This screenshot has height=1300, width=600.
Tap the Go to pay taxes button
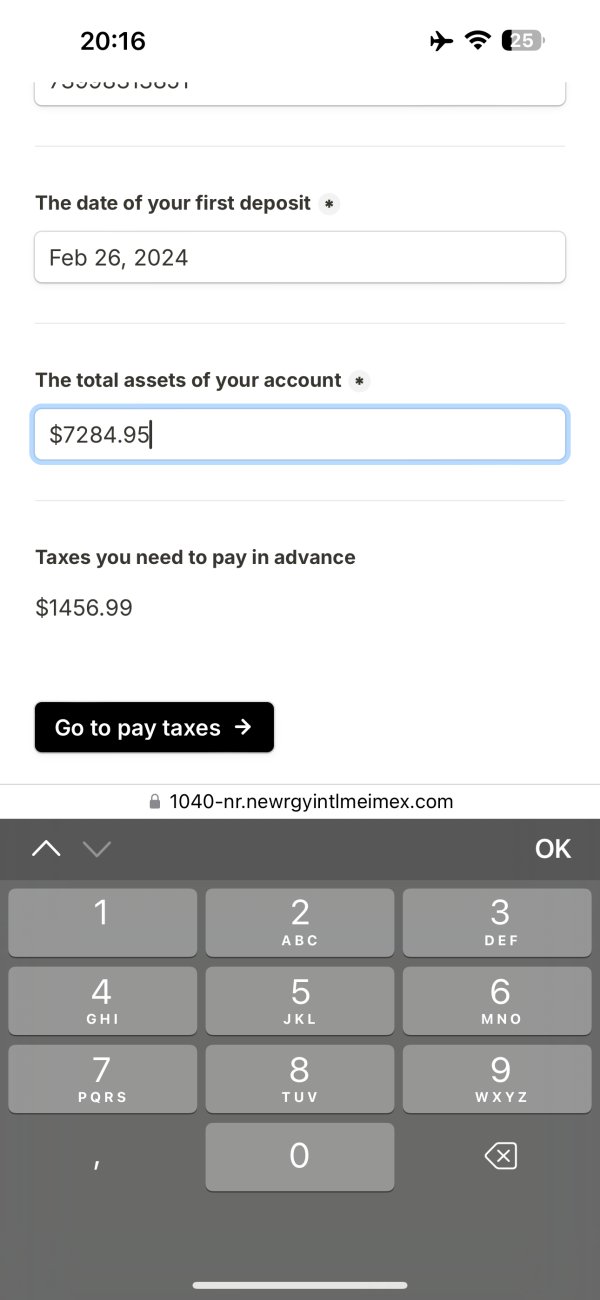pos(154,727)
